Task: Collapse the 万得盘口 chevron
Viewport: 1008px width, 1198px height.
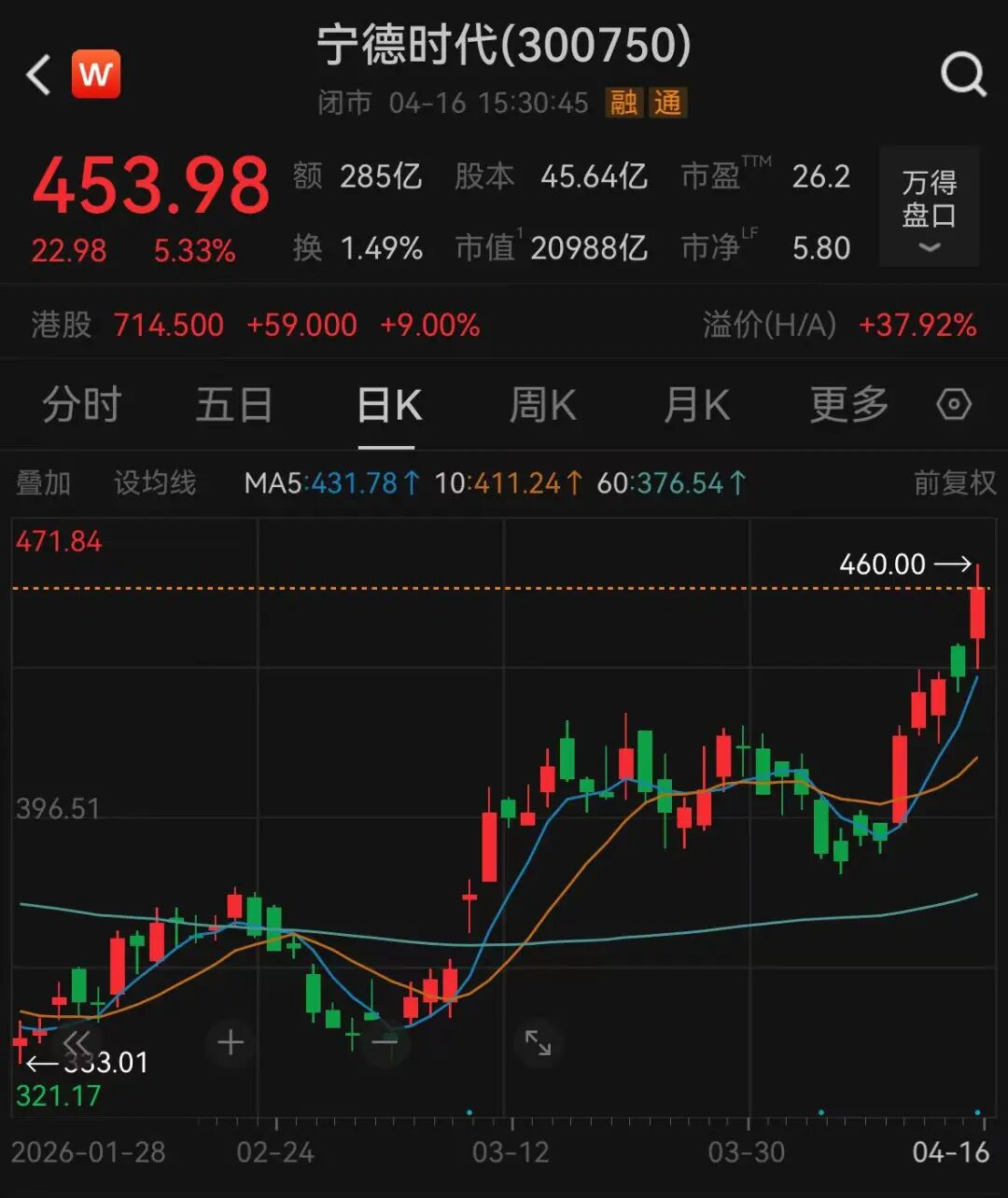Action: 929,245
